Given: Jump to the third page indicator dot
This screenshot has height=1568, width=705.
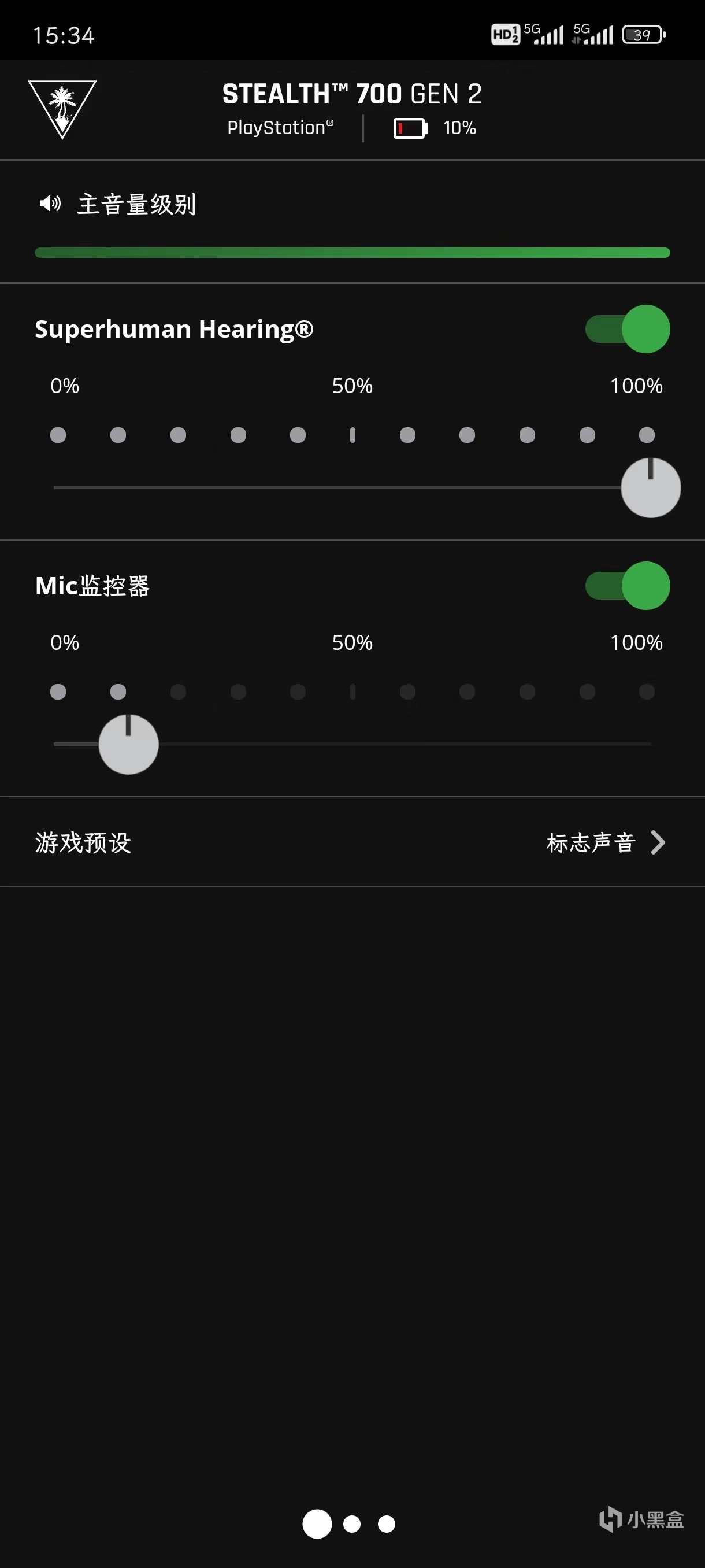Looking at the screenshot, I should click(x=386, y=1523).
